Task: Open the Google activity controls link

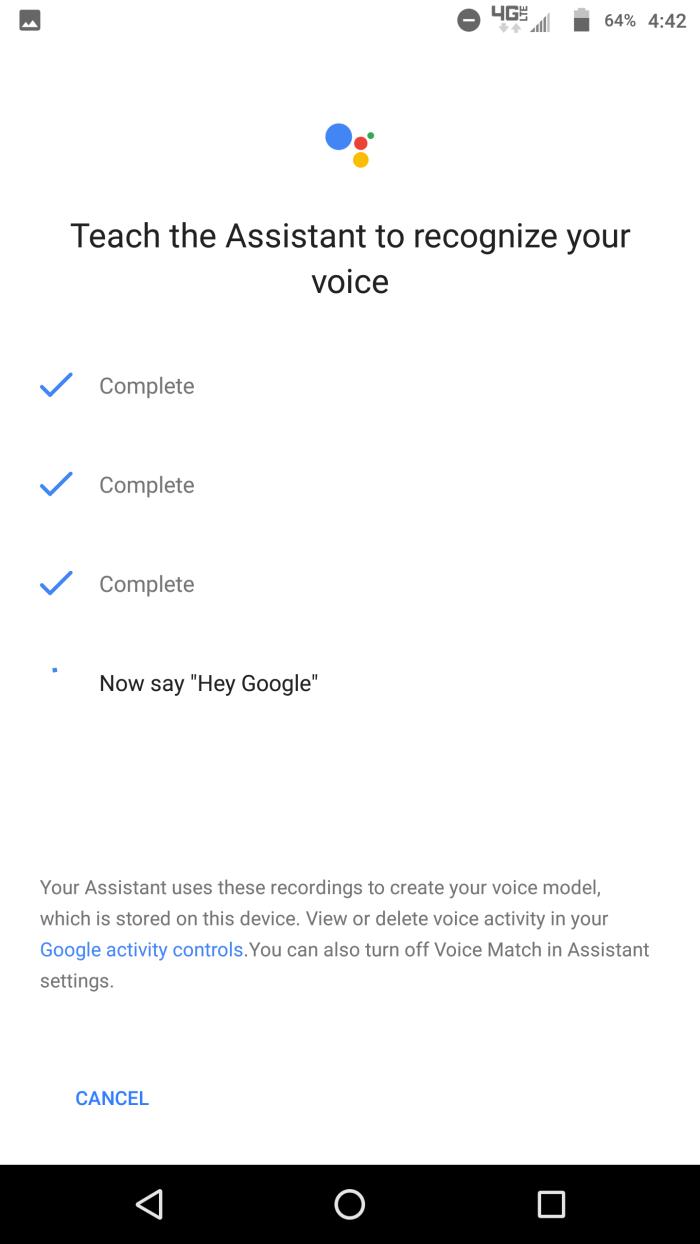Action: (141, 949)
